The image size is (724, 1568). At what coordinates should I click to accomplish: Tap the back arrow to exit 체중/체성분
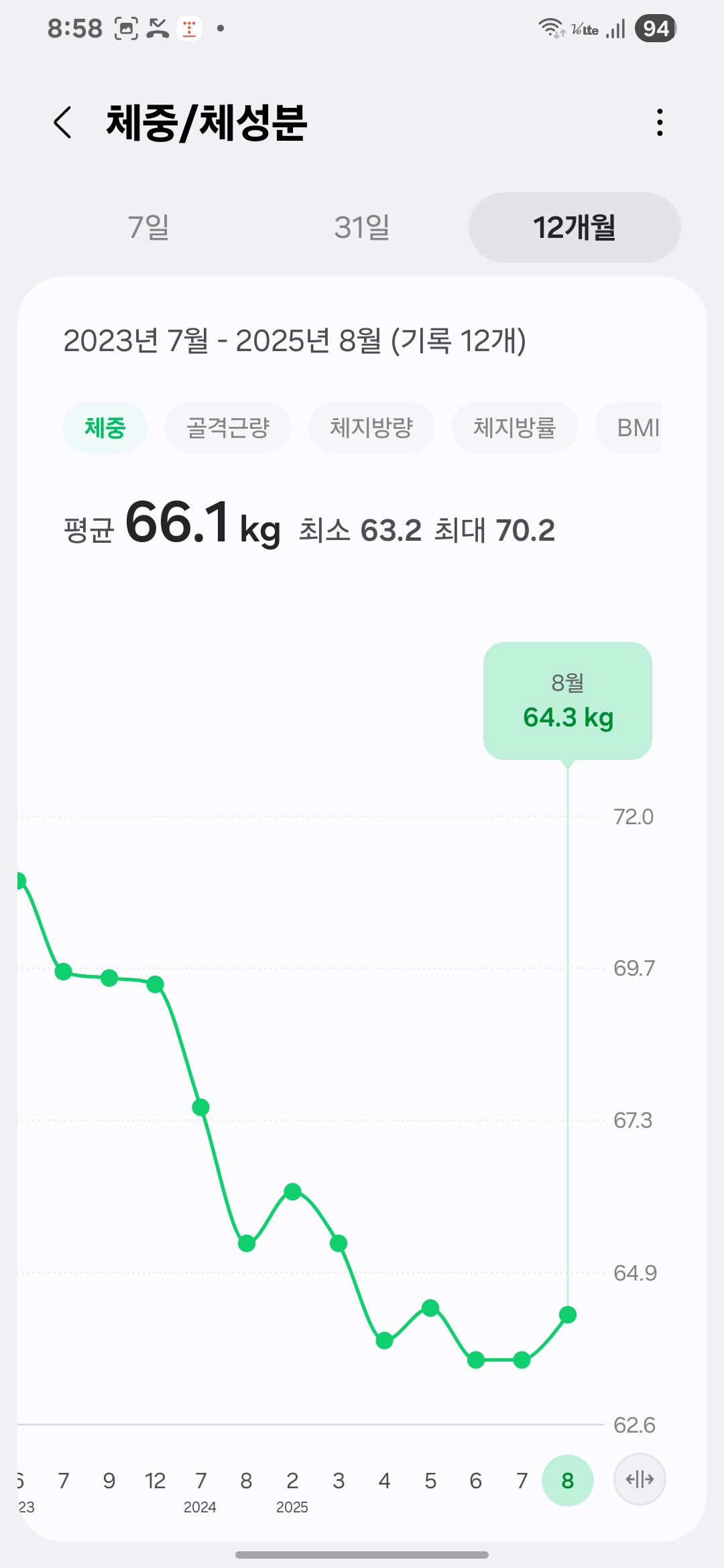click(x=63, y=122)
